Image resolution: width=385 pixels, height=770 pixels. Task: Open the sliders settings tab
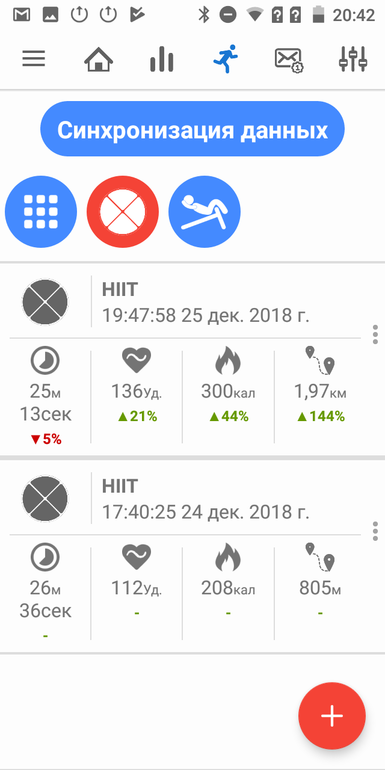coord(353,59)
